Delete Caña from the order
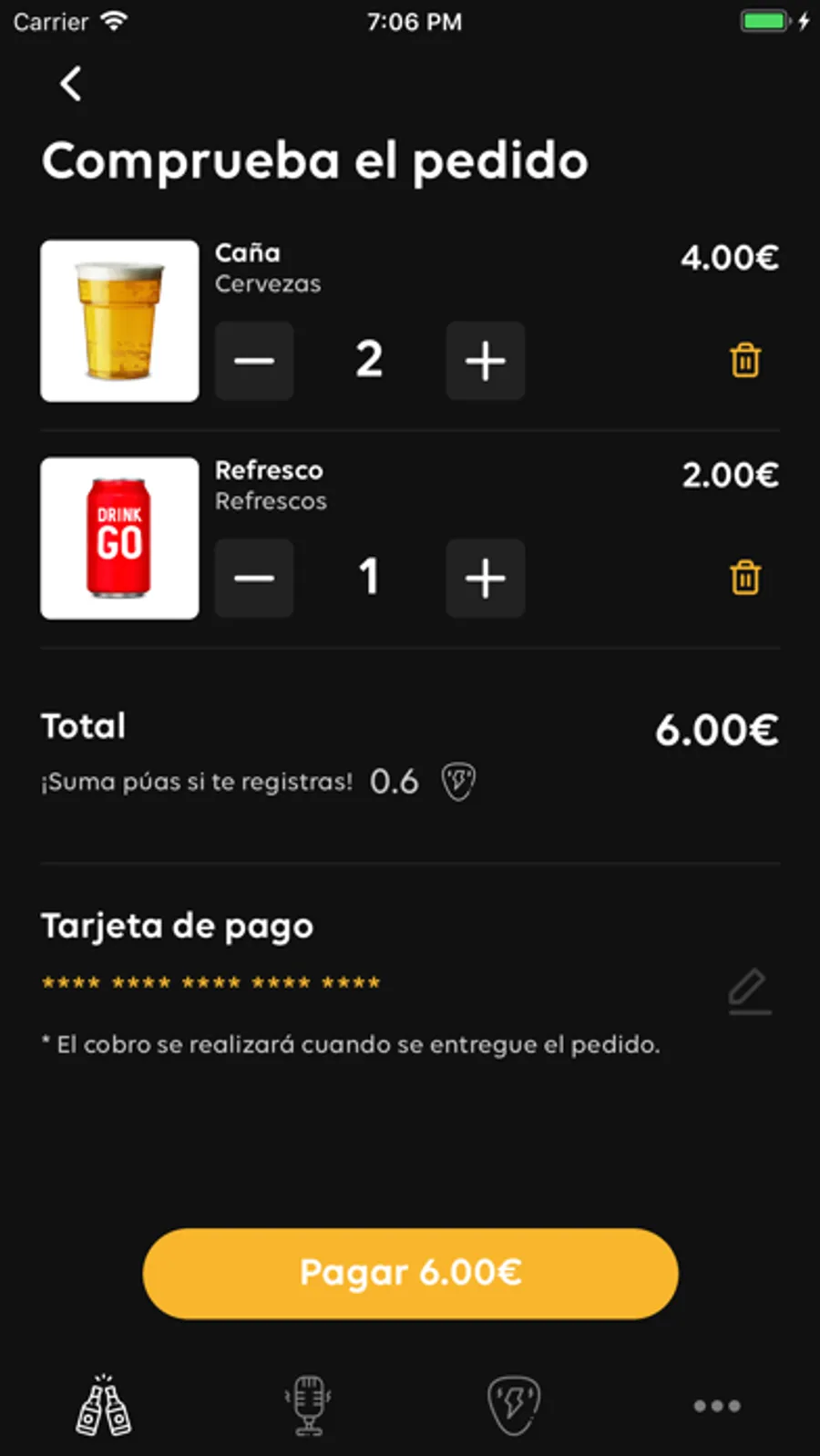Screen dimensions: 820x1456 click(x=744, y=360)
